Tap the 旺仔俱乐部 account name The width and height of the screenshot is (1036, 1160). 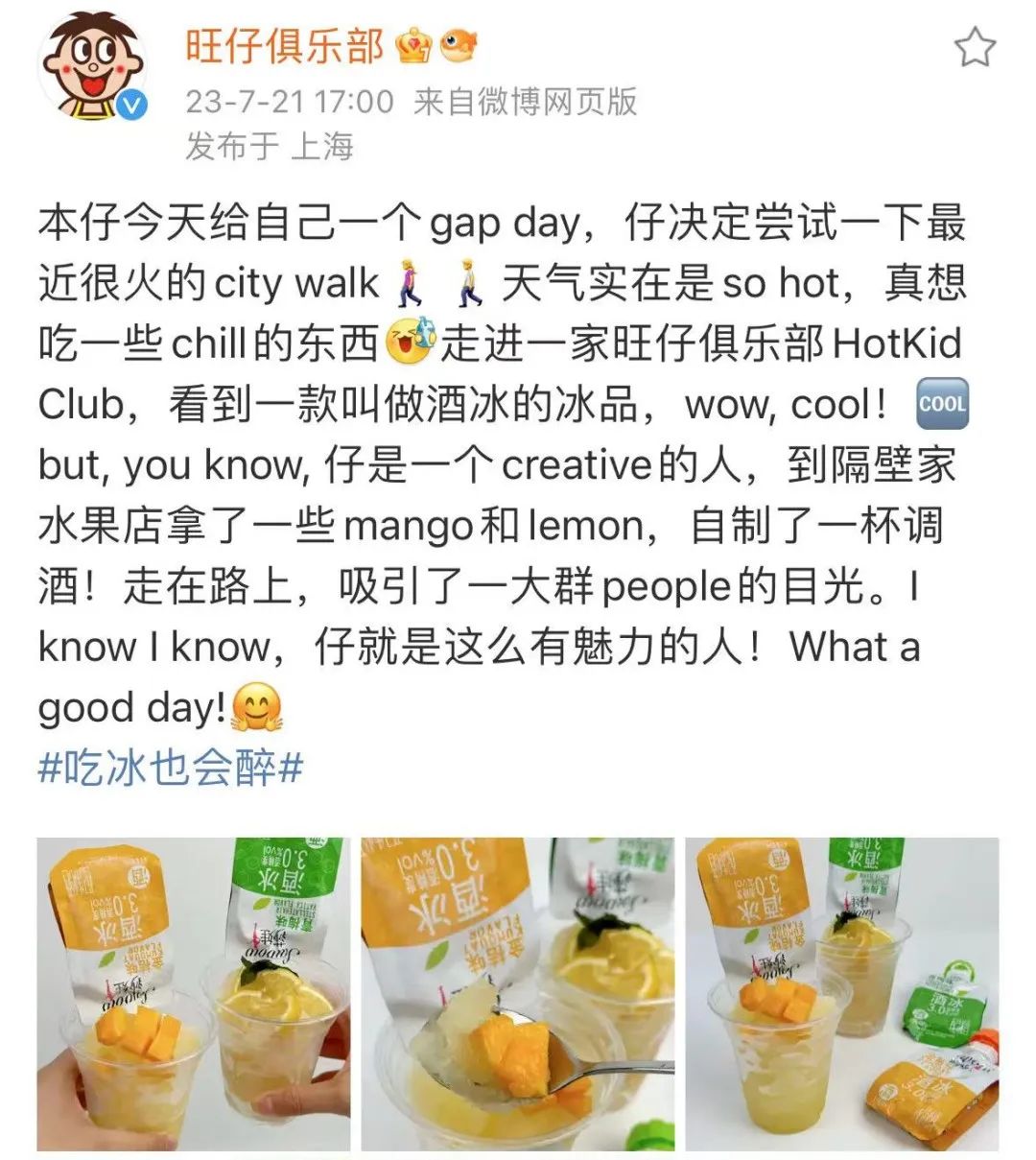click(284, 47)
